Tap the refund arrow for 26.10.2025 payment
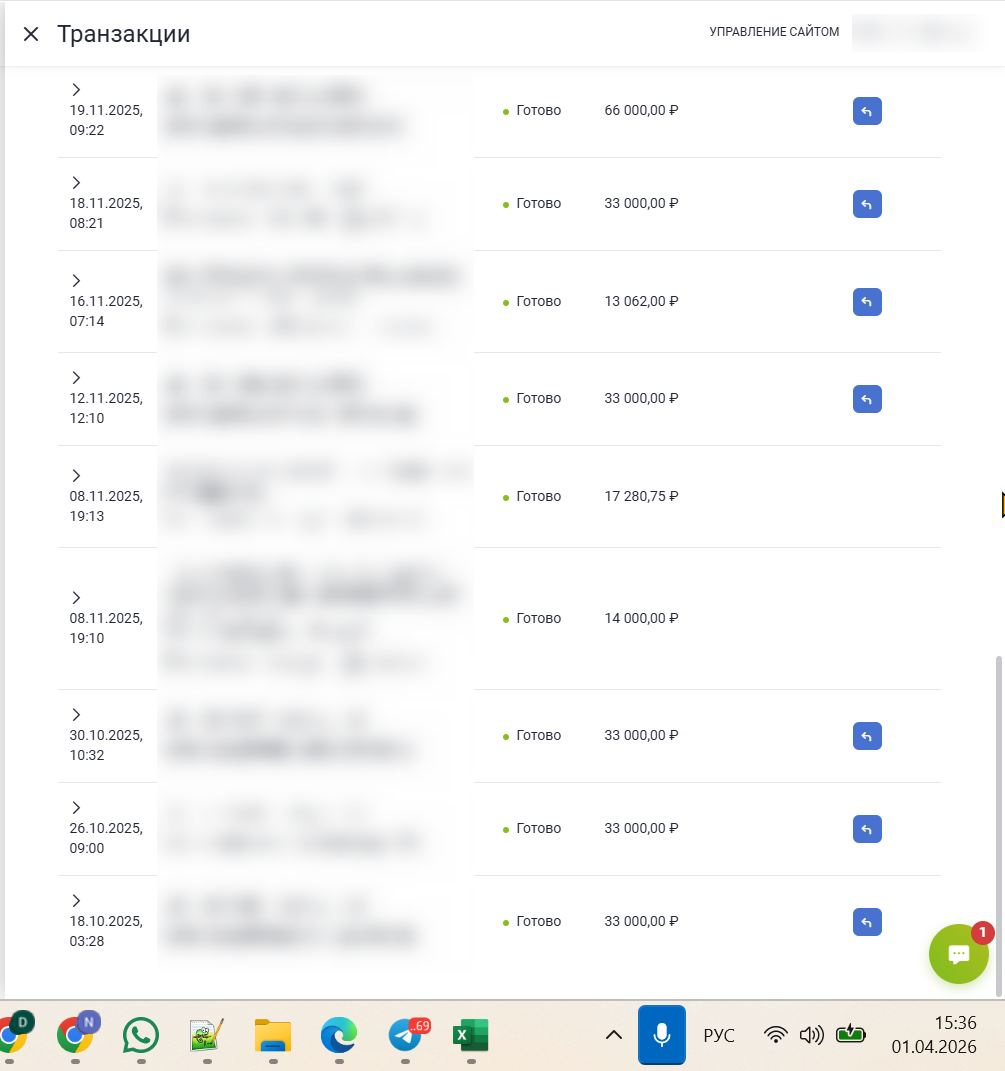Screen dimensions: 1005x1071 pyautogui.click(x=867, y=829)
